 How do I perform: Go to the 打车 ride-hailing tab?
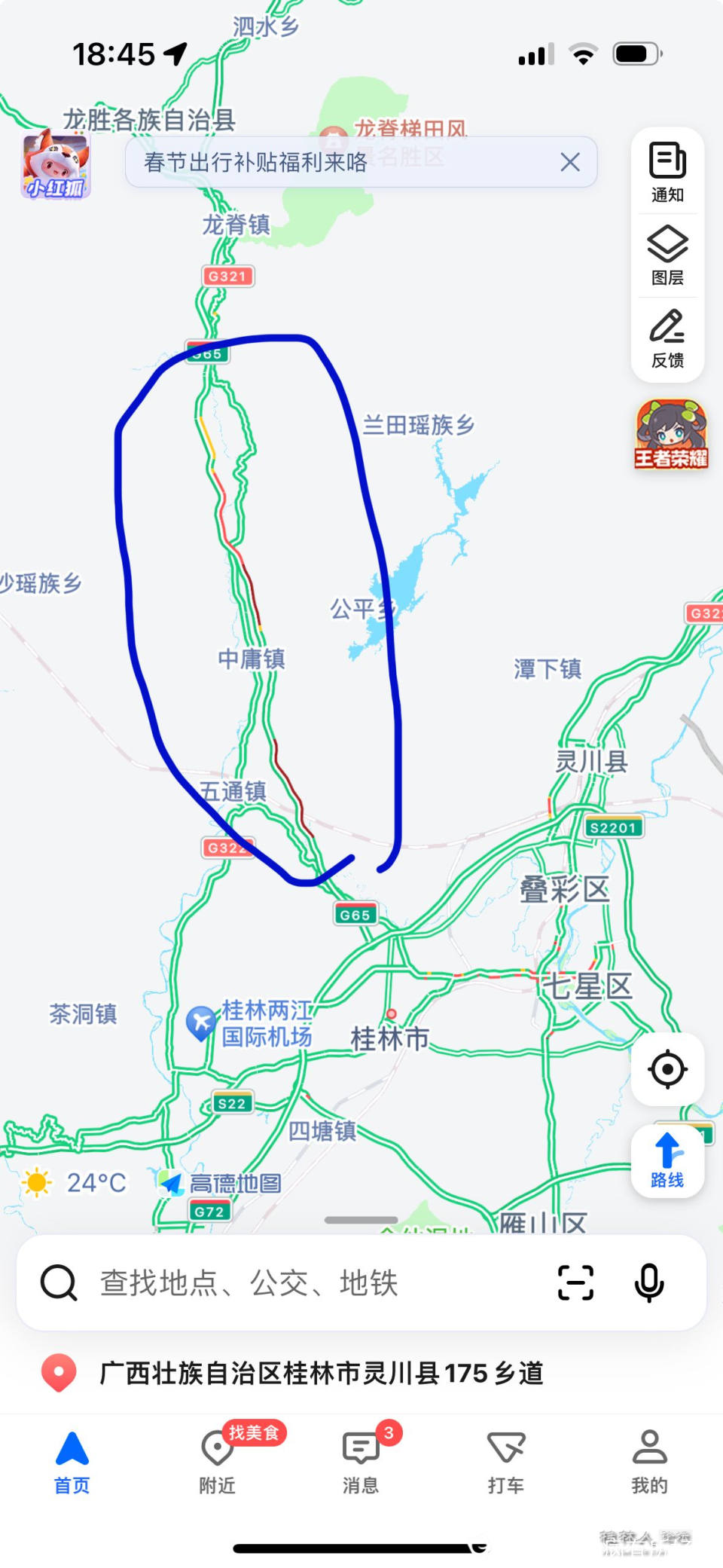coord(505,1462)
